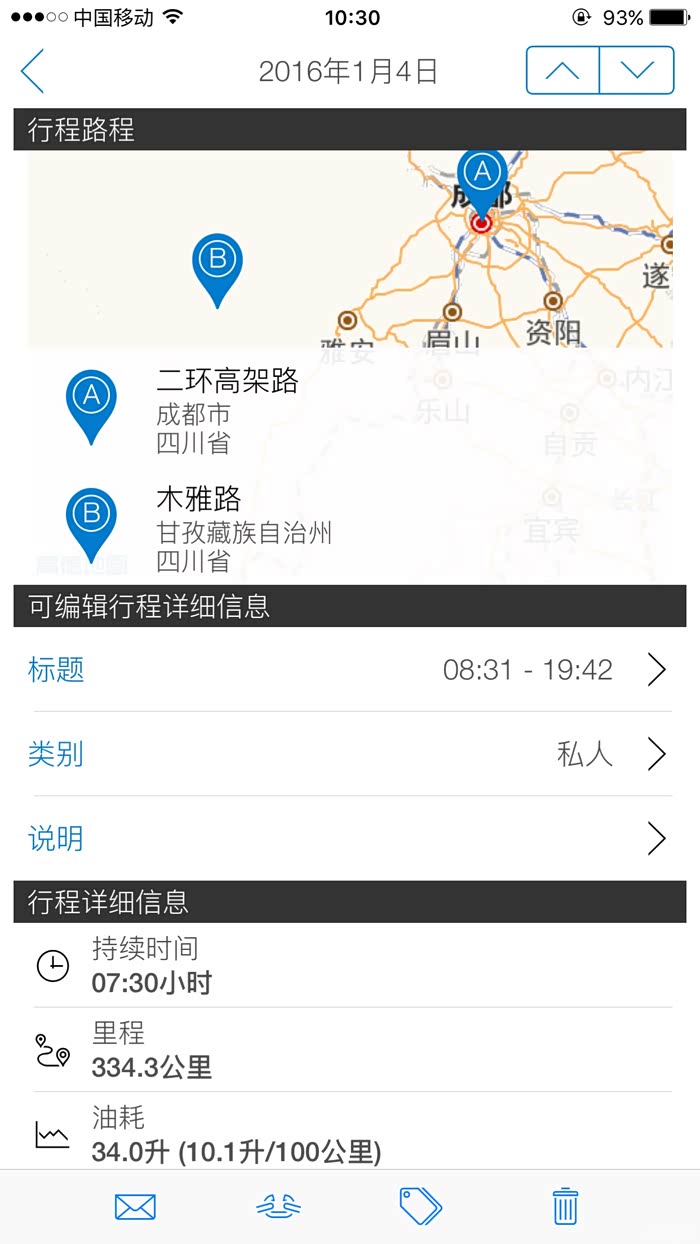The image size is (700, 1244).
Task: Change the 类别 category from 私人
Action: click(x=350, y=754)
